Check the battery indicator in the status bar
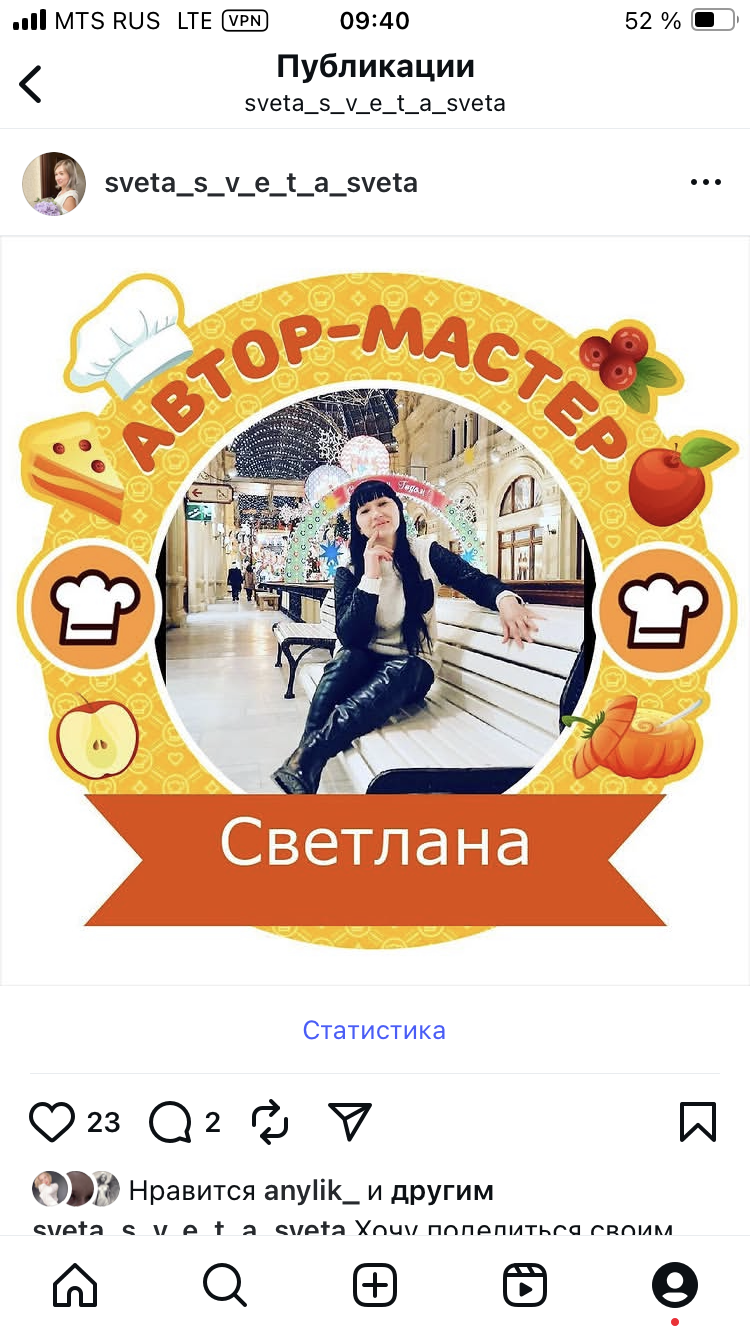750x1334 pixels. click(716, 19)
